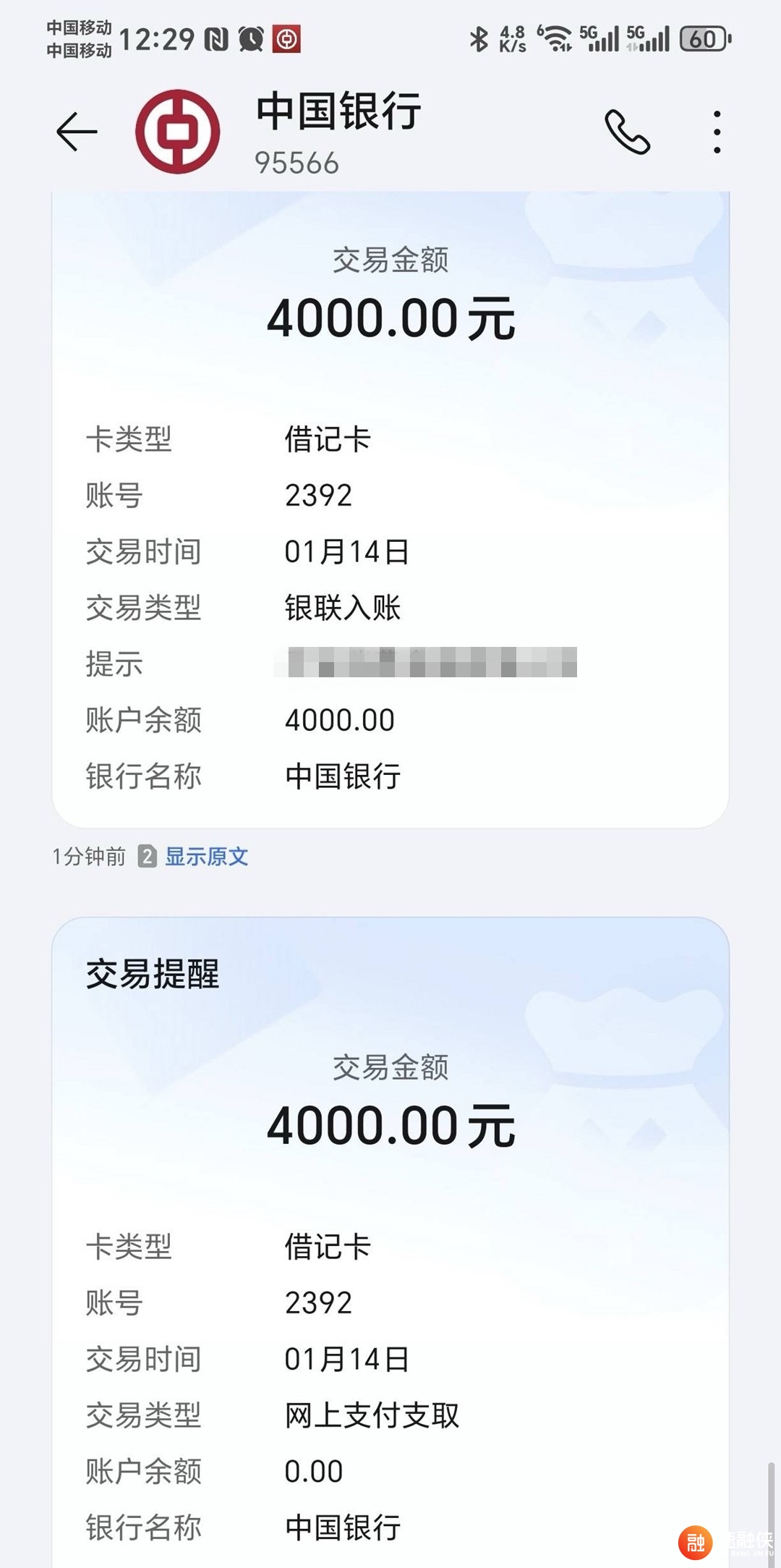Image resolution: width=781 pixels, height=1568 pixels.
Task: Go back from the 中国银行 message thread
Action: [77, 132]
